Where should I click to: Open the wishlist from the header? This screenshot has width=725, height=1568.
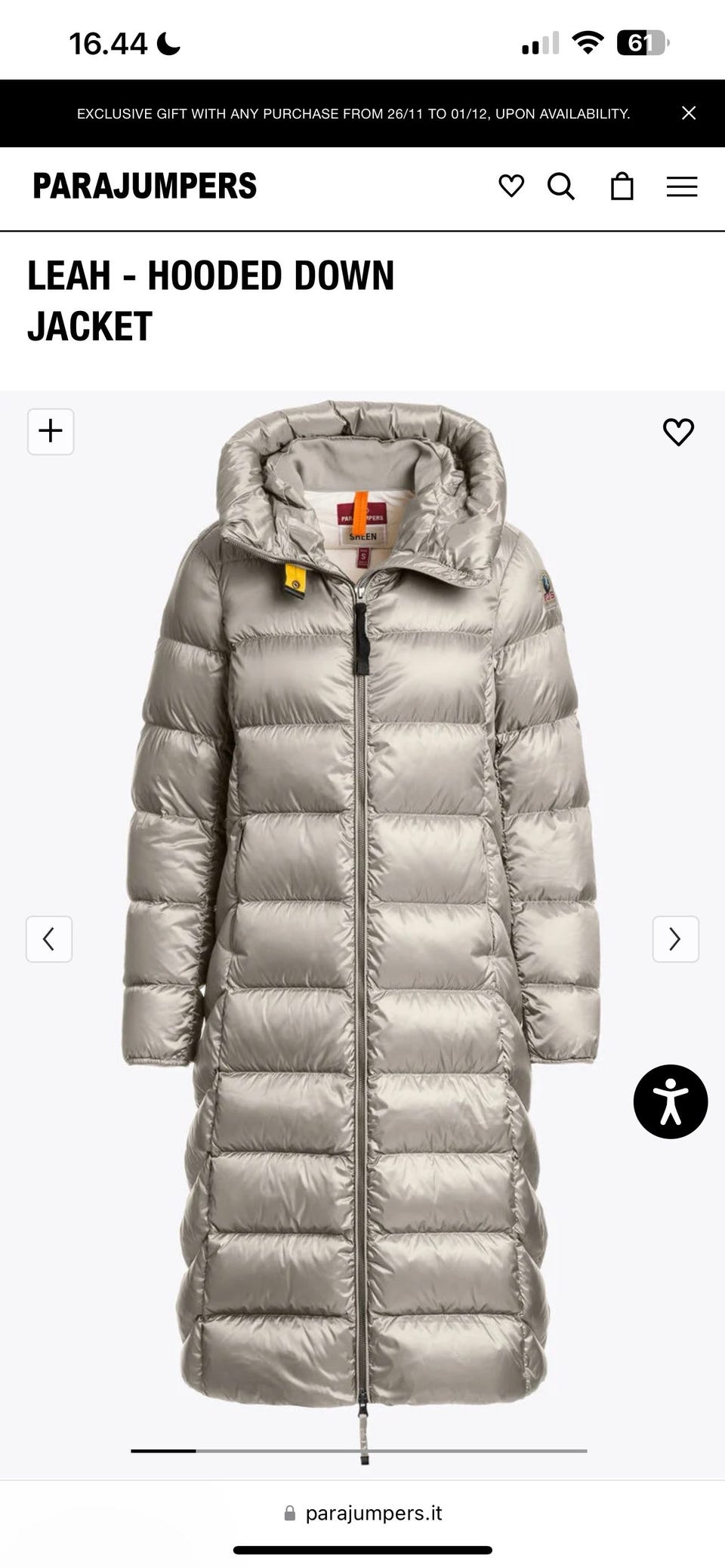511,186
